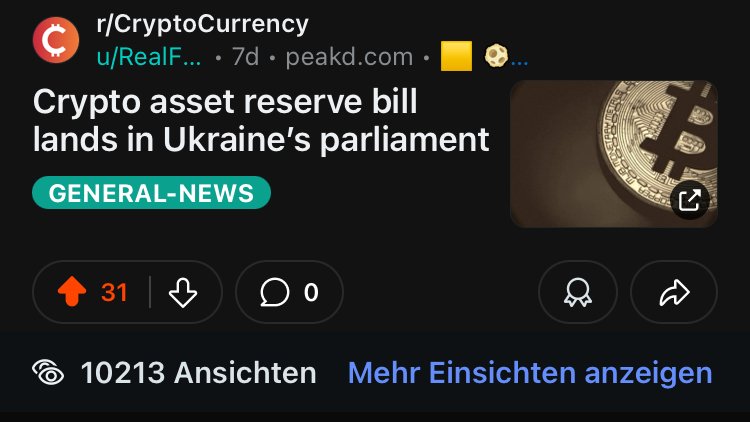This screenshot has width=750, height=422.
Task: Open the r/CryptoCurrency community avatar
Action: point(56,40)
